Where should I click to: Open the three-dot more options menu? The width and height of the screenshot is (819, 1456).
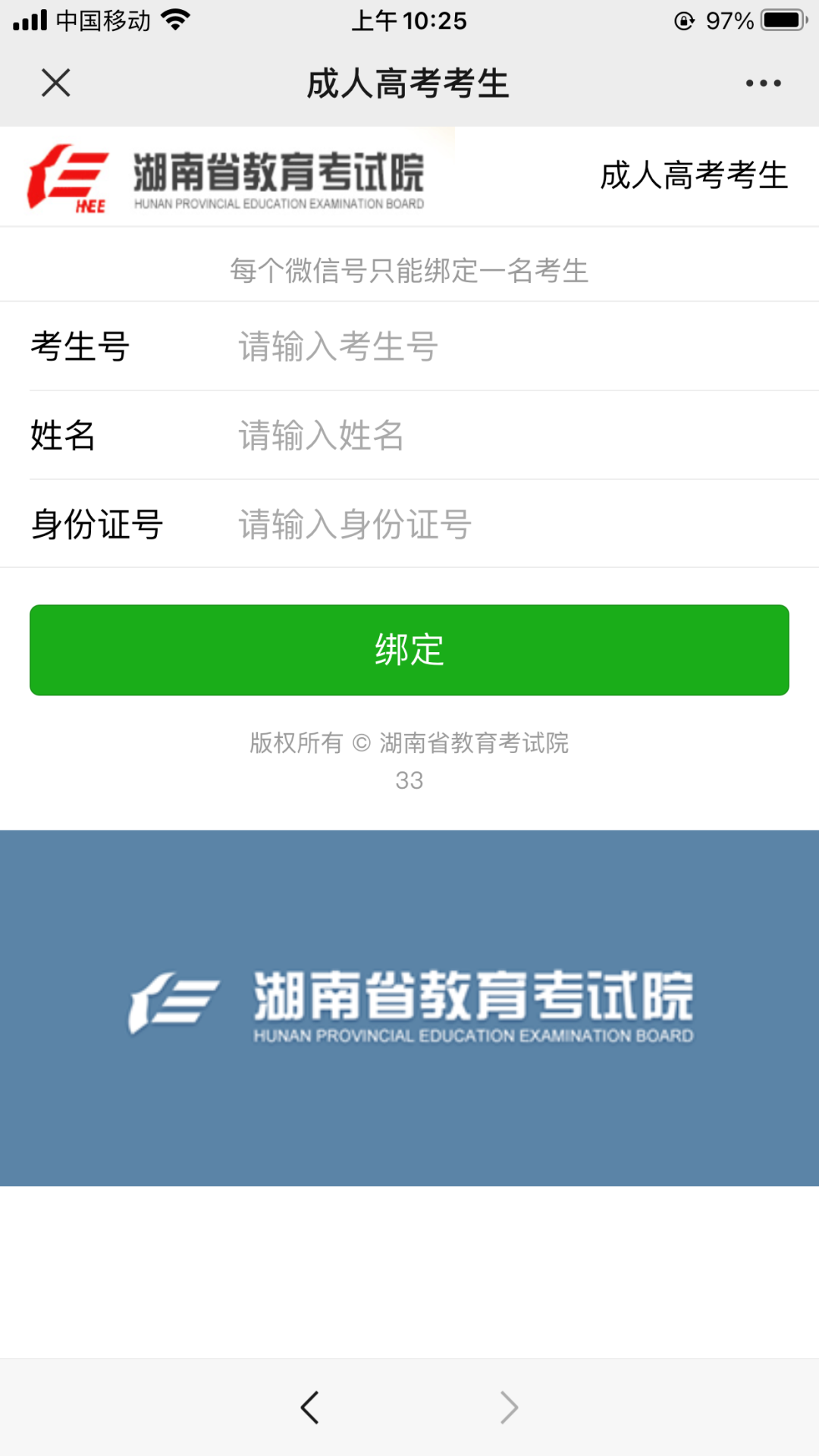click(763, 83)
